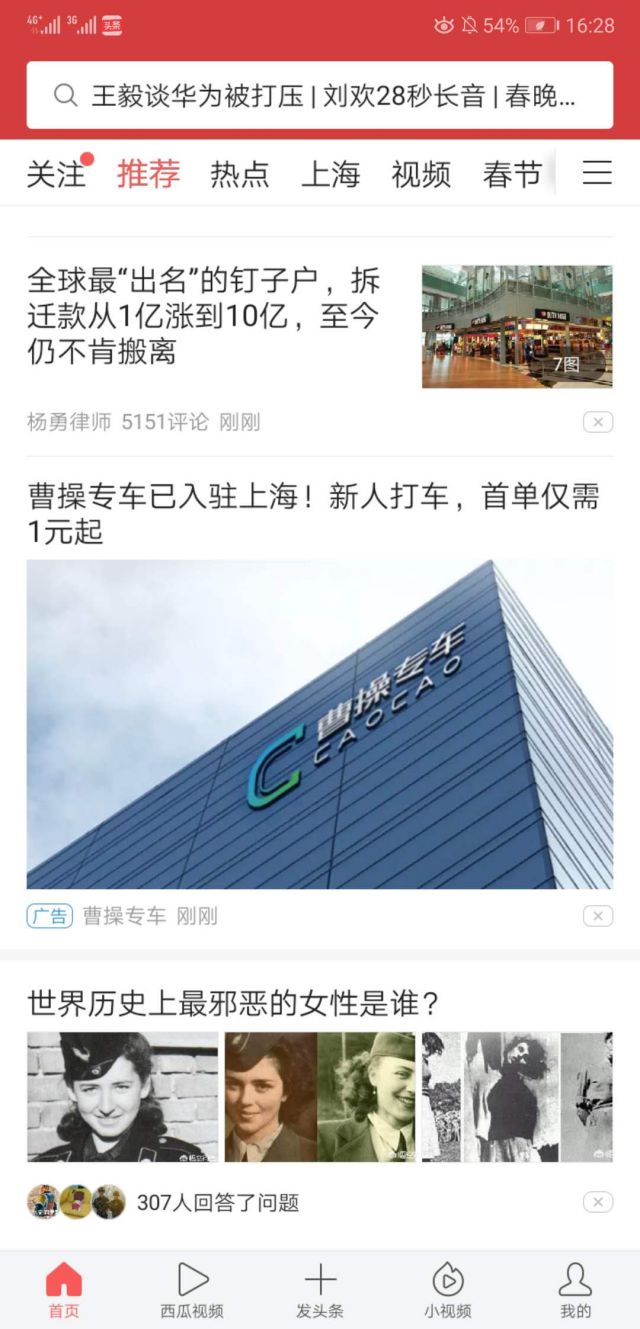
Task: Go to the 首页 tab
Action: (64, 1290)
